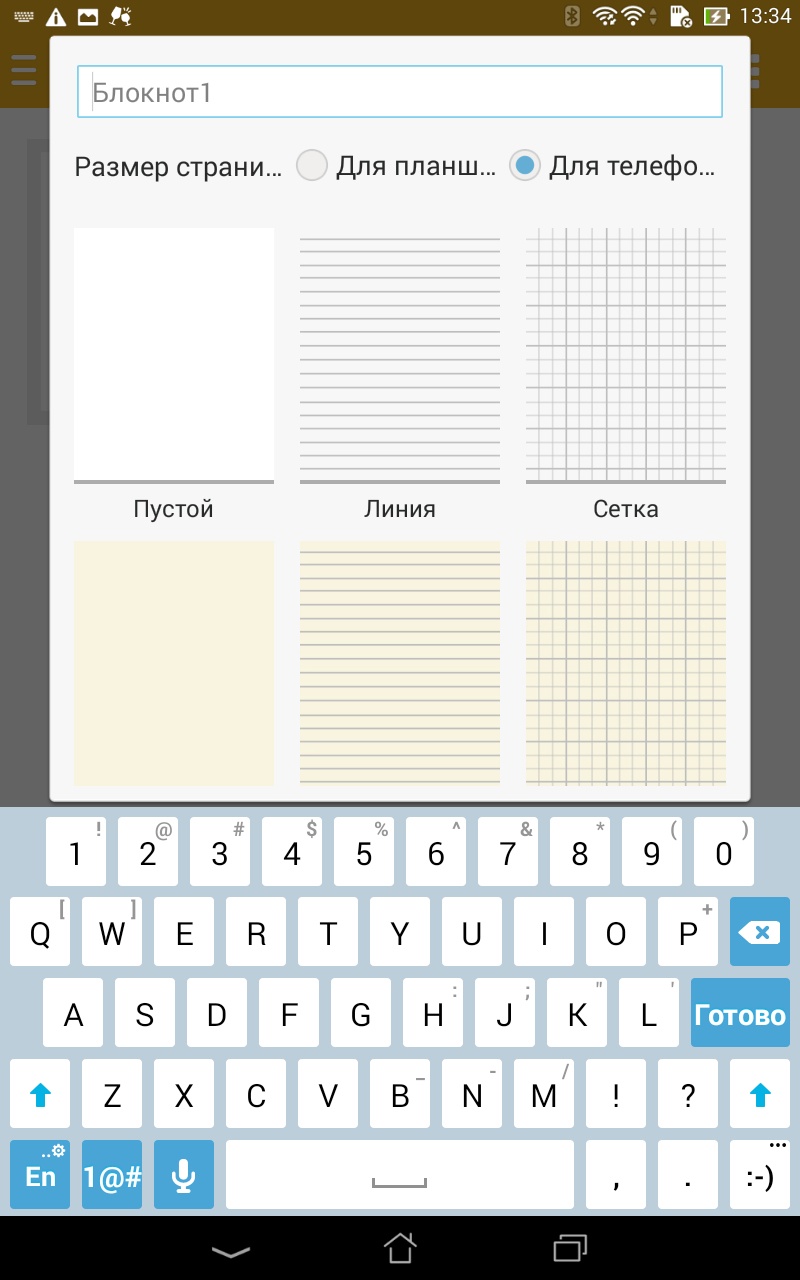Screen dimensions: 800x1280
Task: Open the 1@# symbols keyboard
Action: click(x=112, y=1175)
